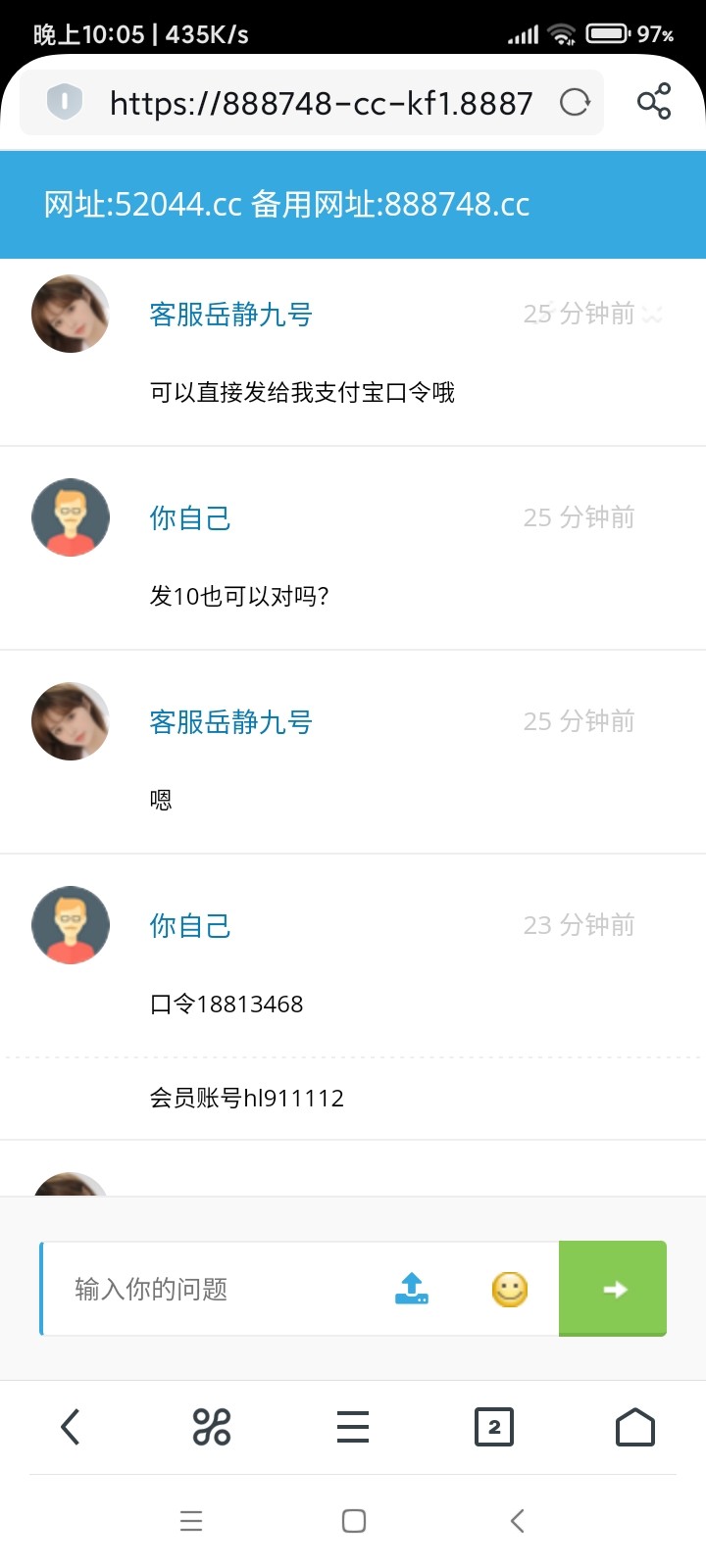The width and height of the screenshot is (706, 1568).
Task: Open browser tabs via the "2" icon
Action: pos(494,1427)
